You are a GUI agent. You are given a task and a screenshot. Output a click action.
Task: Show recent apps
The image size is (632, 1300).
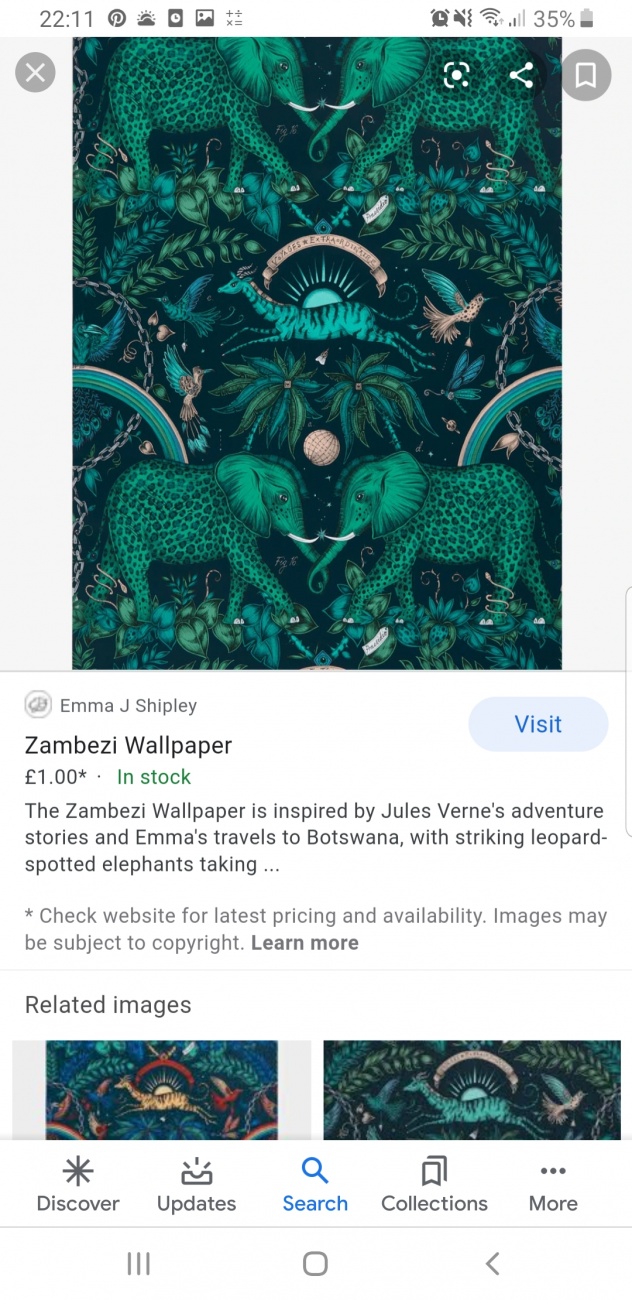[x=138, y=1264]
